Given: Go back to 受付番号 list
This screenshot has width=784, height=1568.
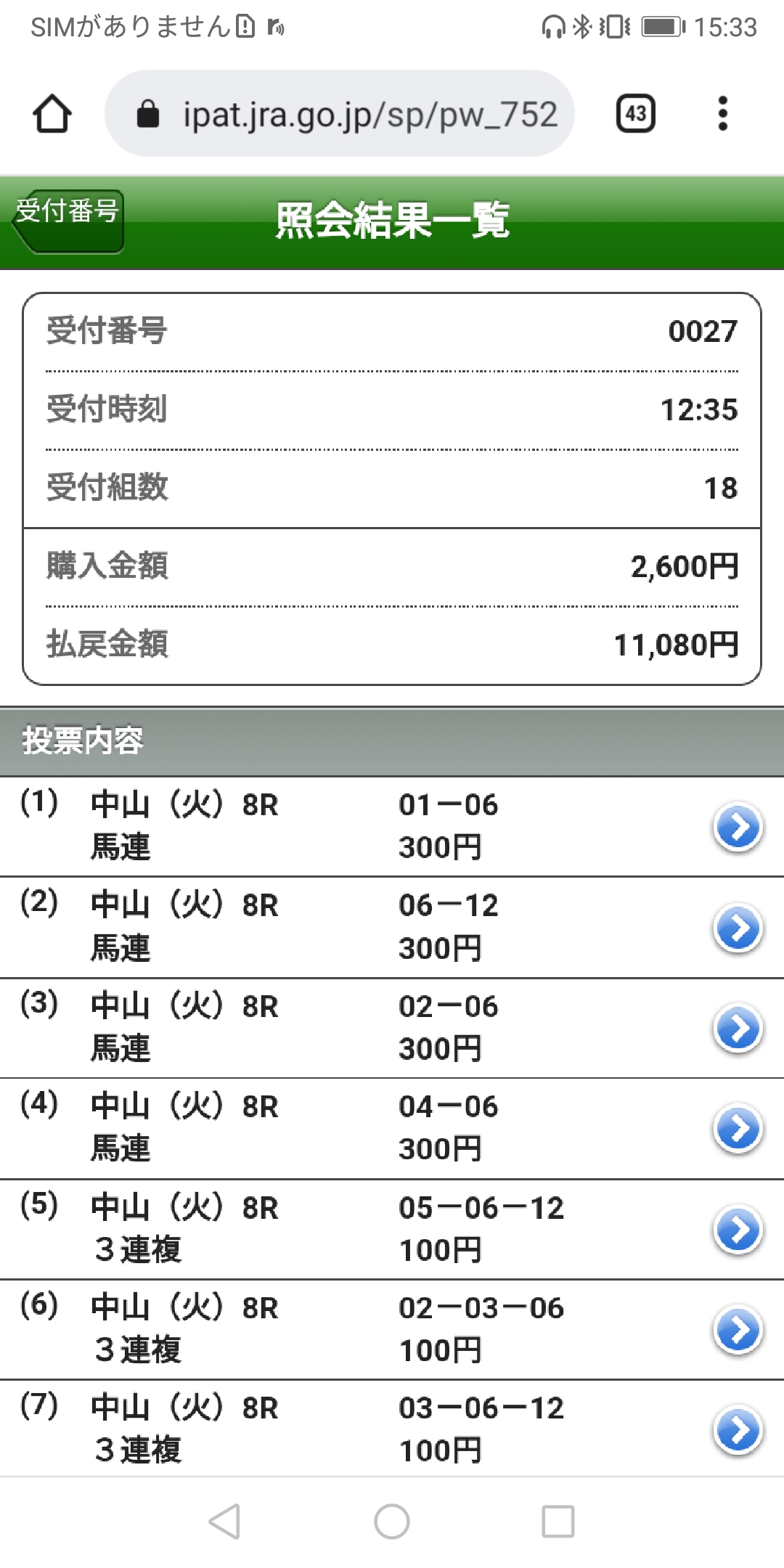Looking at the screenshot, I should 68,221.
